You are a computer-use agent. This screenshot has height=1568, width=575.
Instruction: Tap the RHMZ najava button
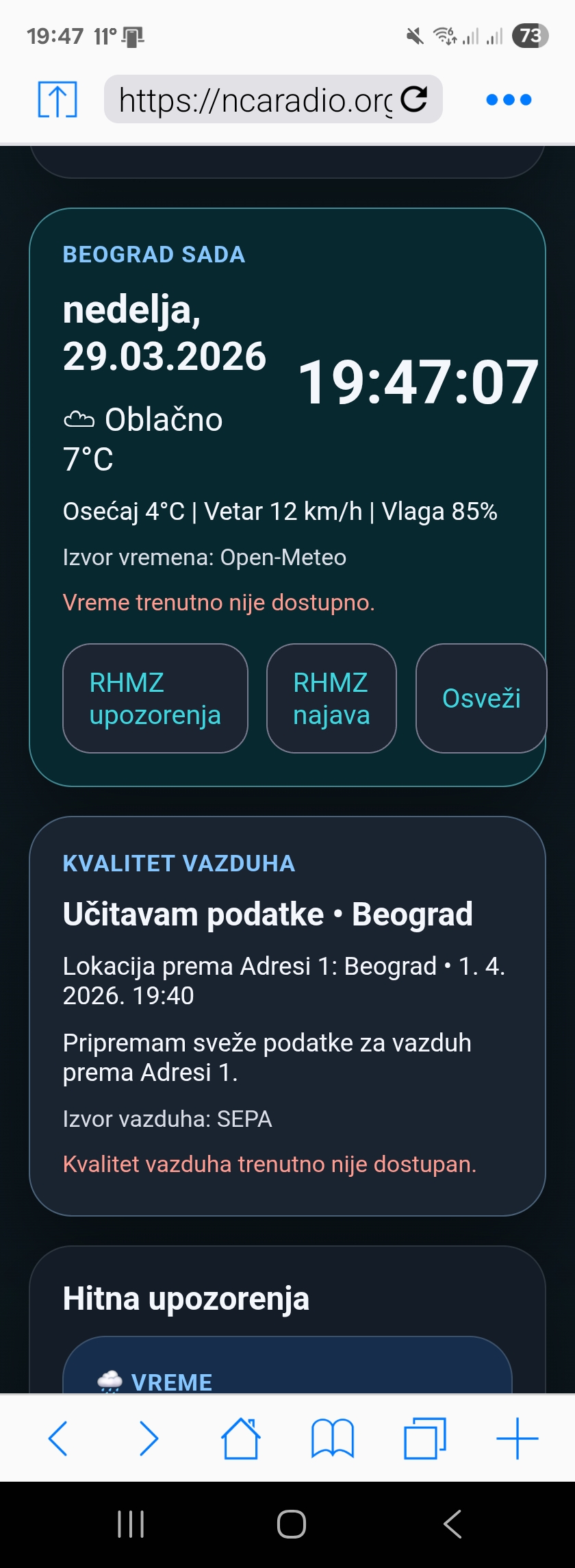pyautogui.click(x=331, y=698)
